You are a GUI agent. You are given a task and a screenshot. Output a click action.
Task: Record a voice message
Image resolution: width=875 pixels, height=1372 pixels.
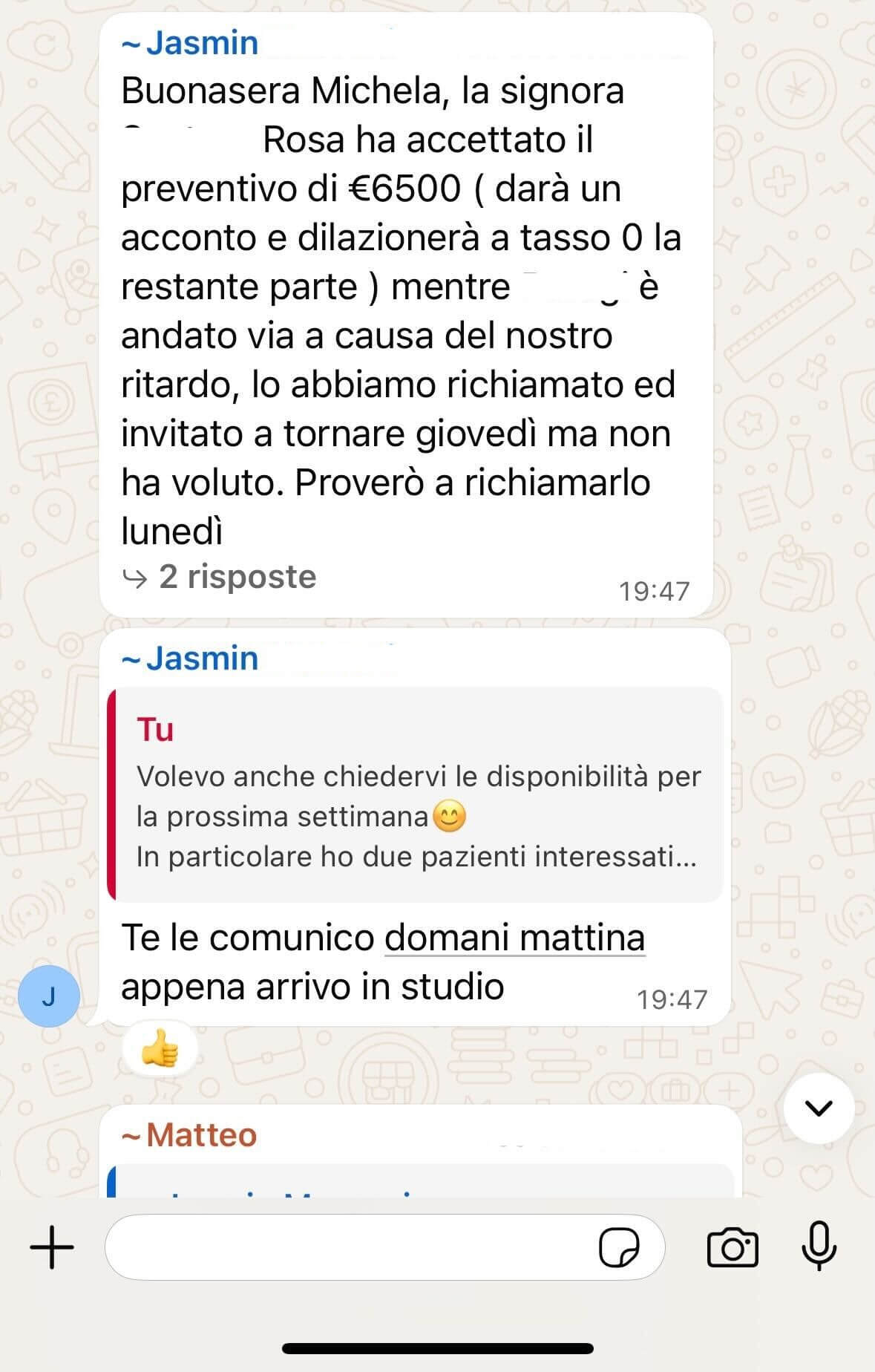point(819,1247)
